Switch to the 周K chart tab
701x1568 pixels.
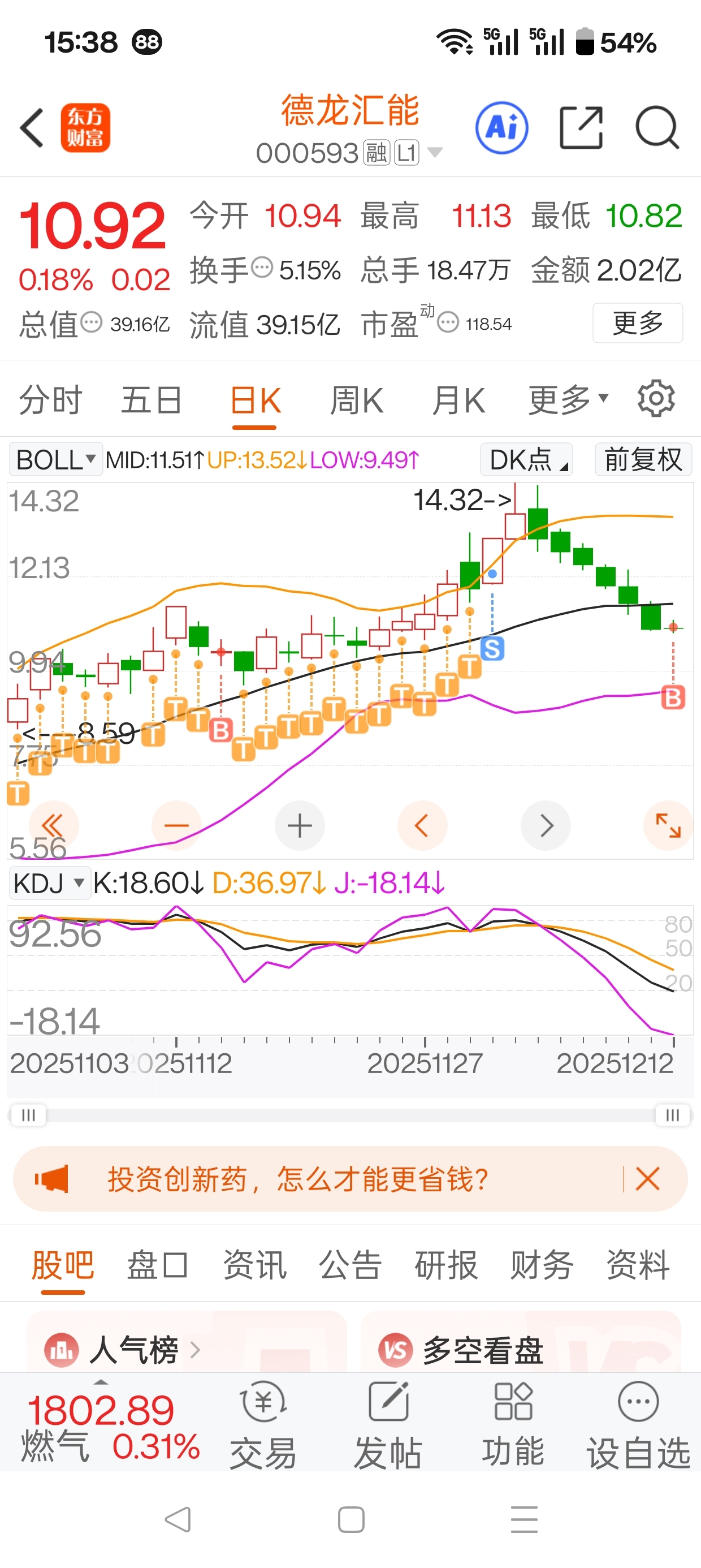tap(357, 400)
